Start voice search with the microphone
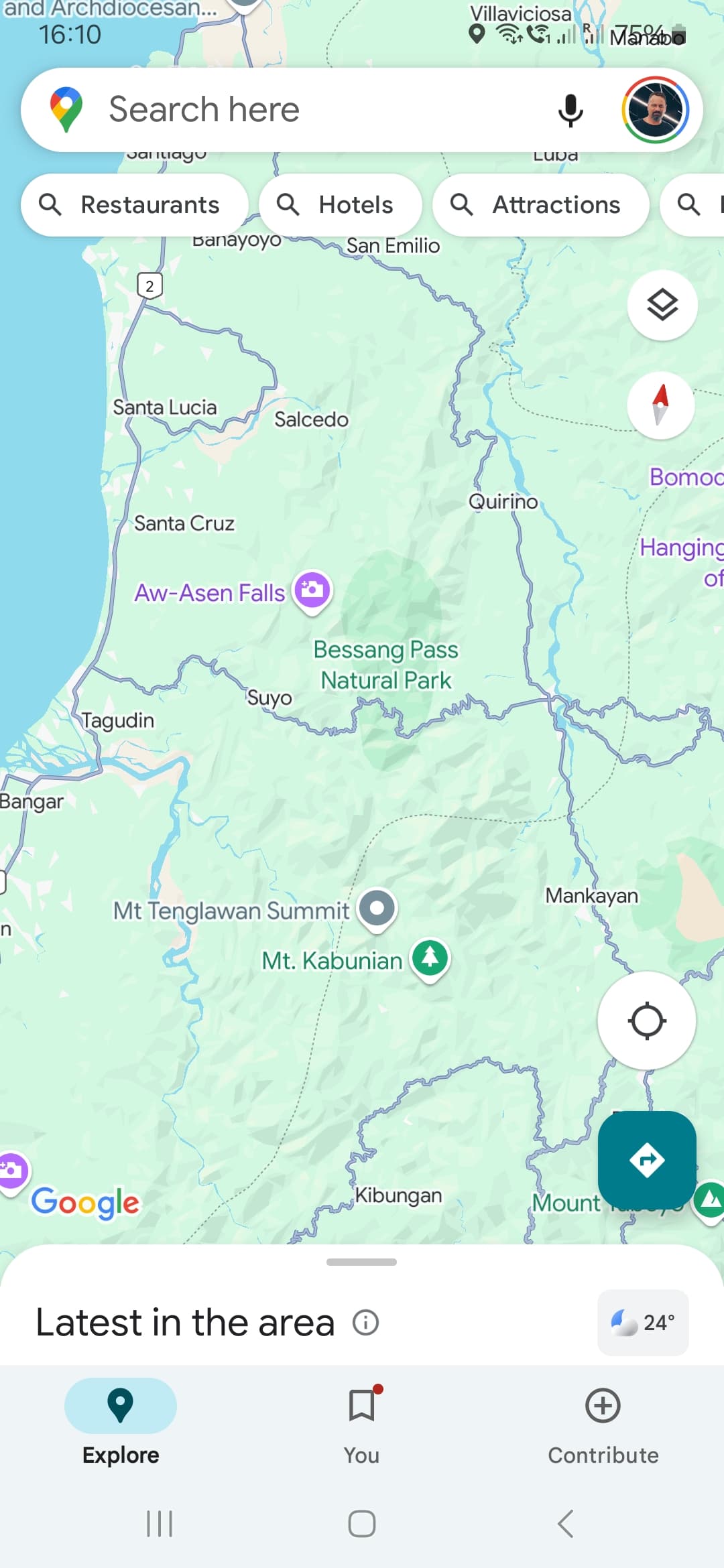The image size is (724, 1568). [x=570, y=110]
